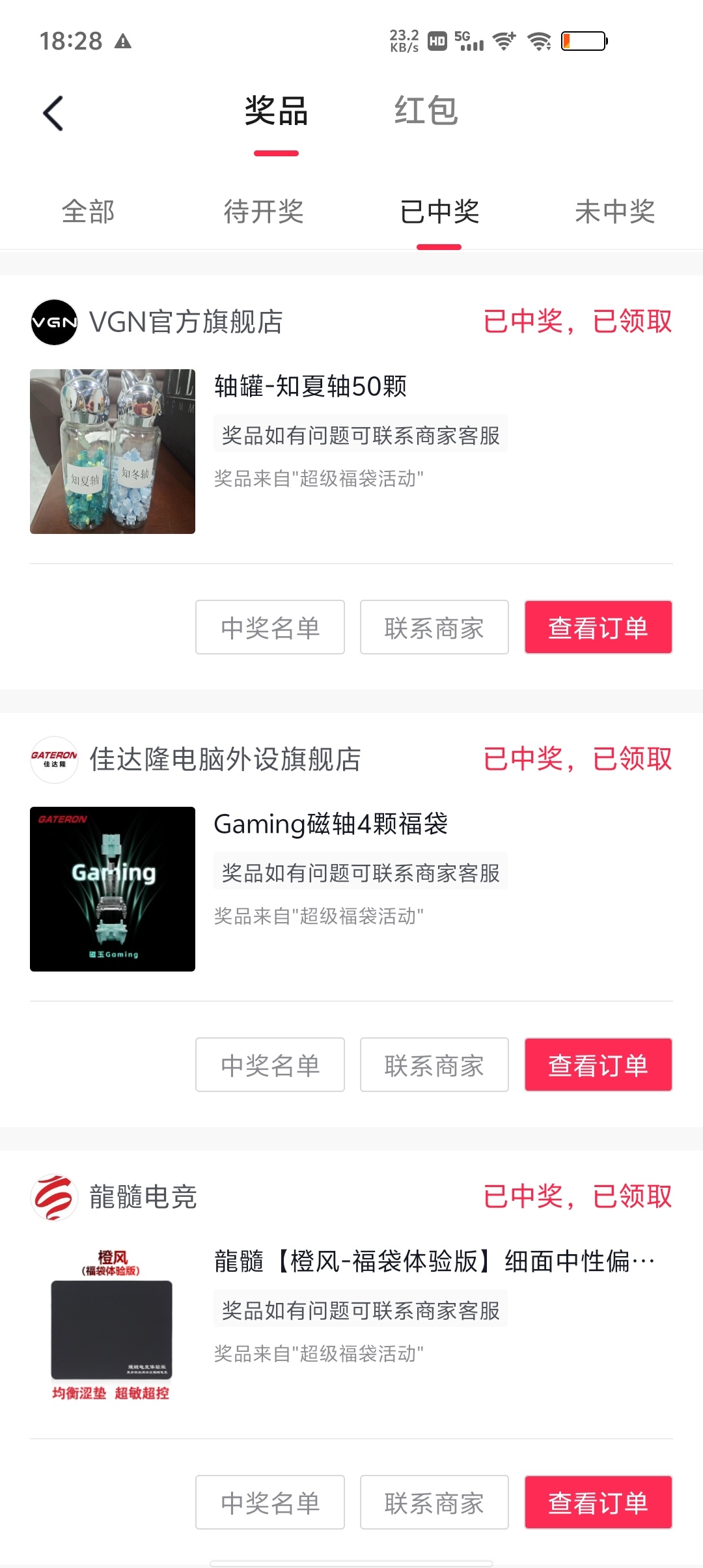Open 佳达隆电脑外设旗舰店 store page

[225, 759]
